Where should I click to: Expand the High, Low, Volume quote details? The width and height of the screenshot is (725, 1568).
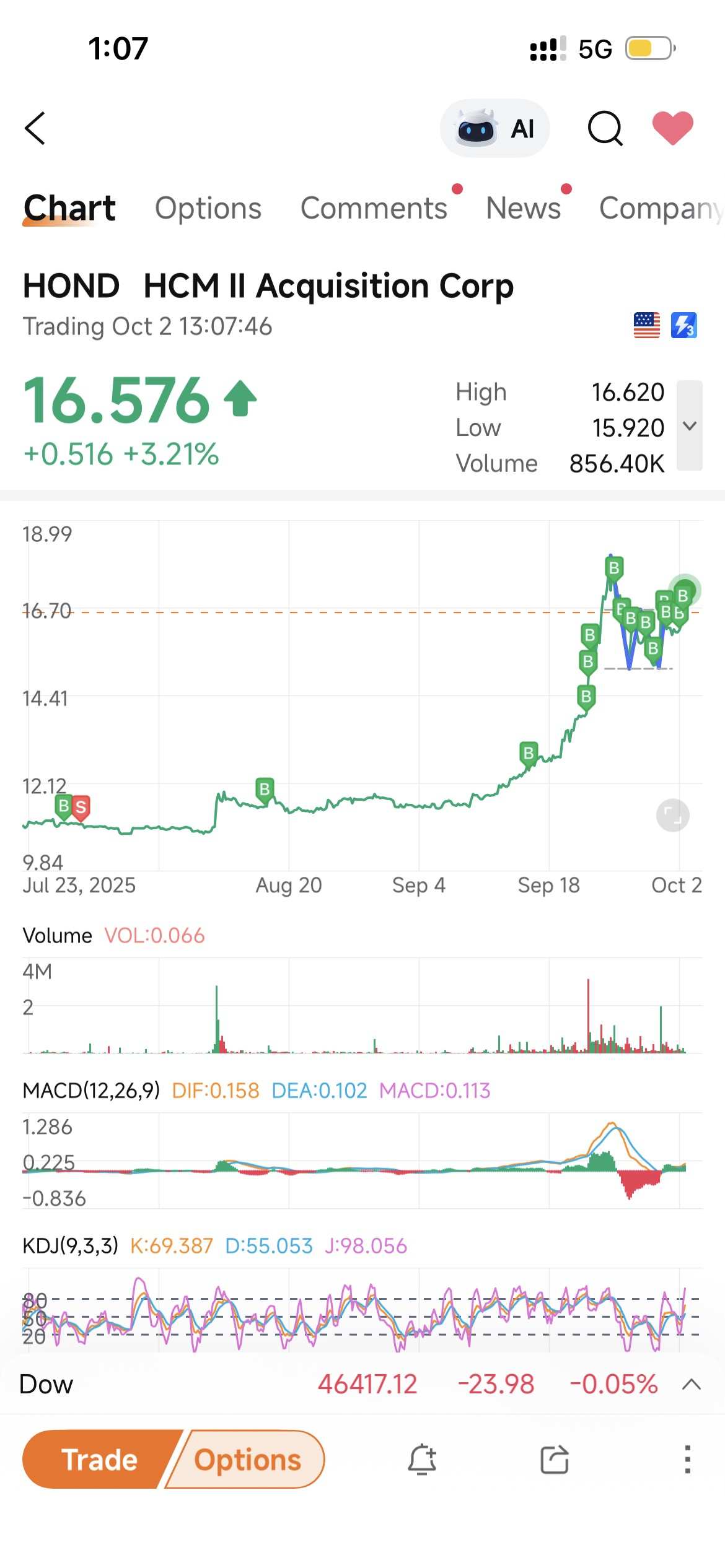(689, 425)
